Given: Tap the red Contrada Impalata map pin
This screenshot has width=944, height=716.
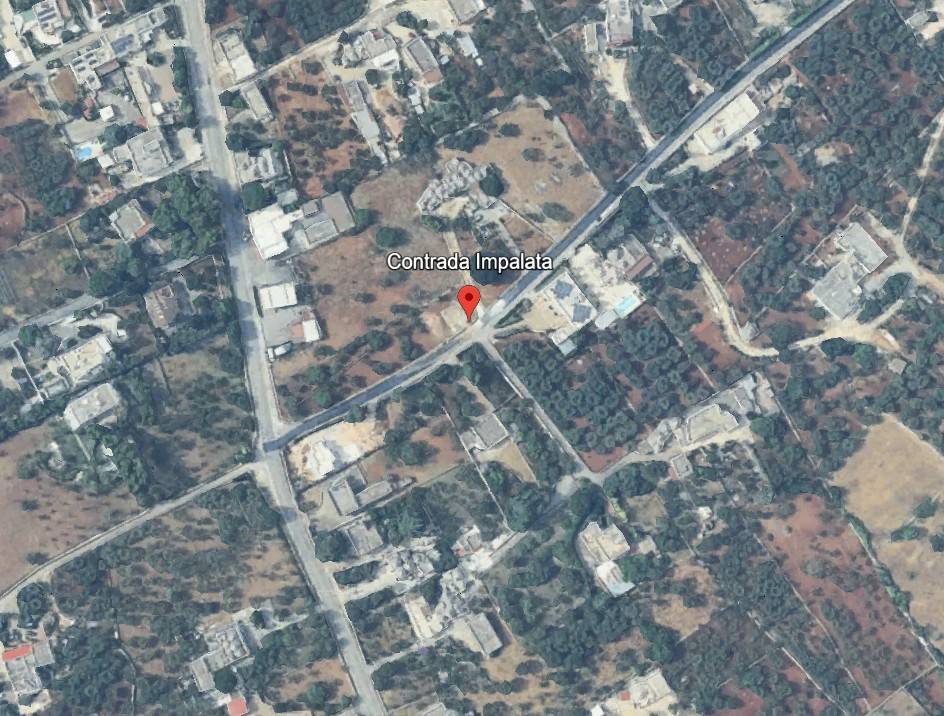Looking at the screenshot, I should tap(468, 299).
